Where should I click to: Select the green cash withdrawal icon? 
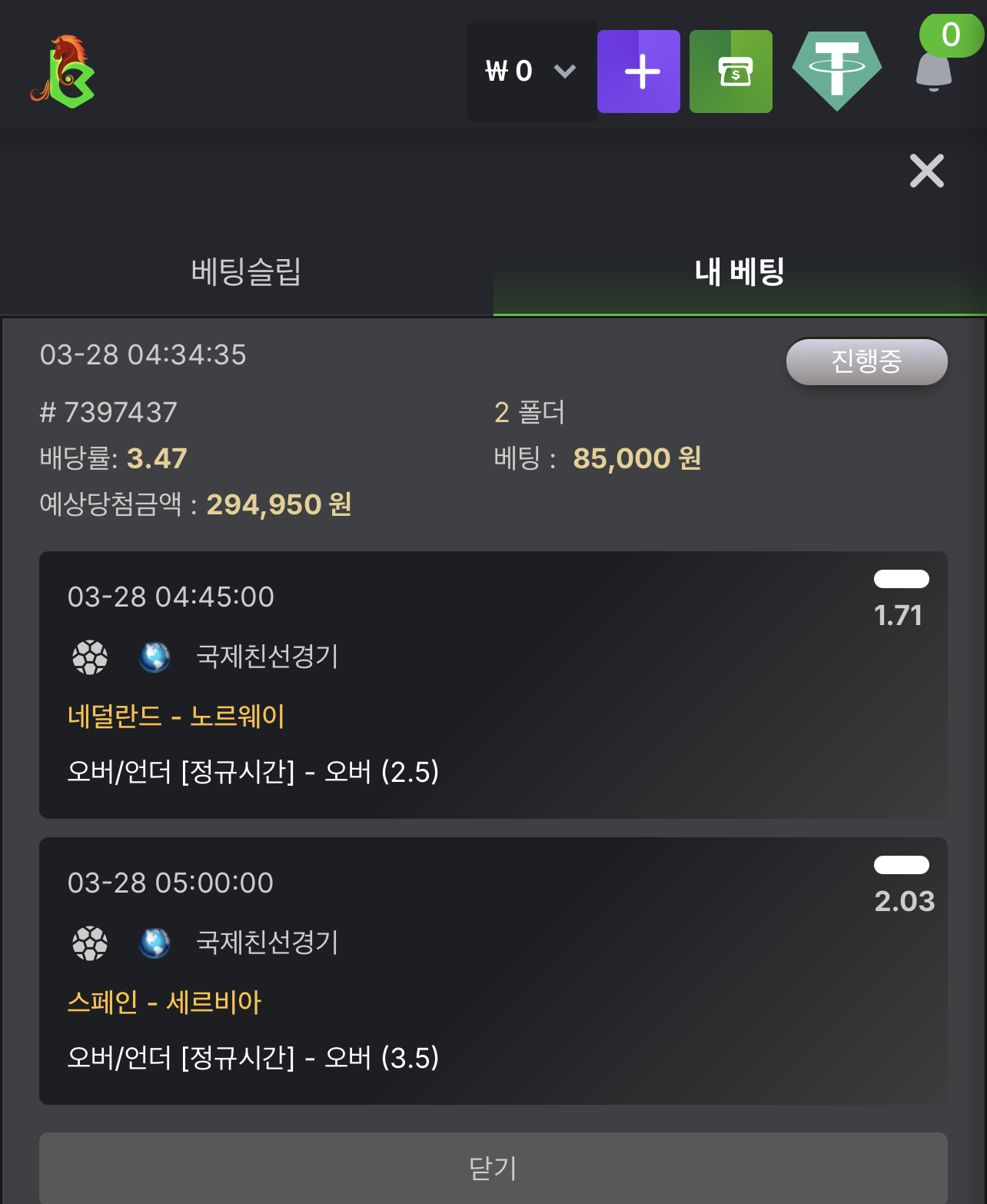coord(730,71)
